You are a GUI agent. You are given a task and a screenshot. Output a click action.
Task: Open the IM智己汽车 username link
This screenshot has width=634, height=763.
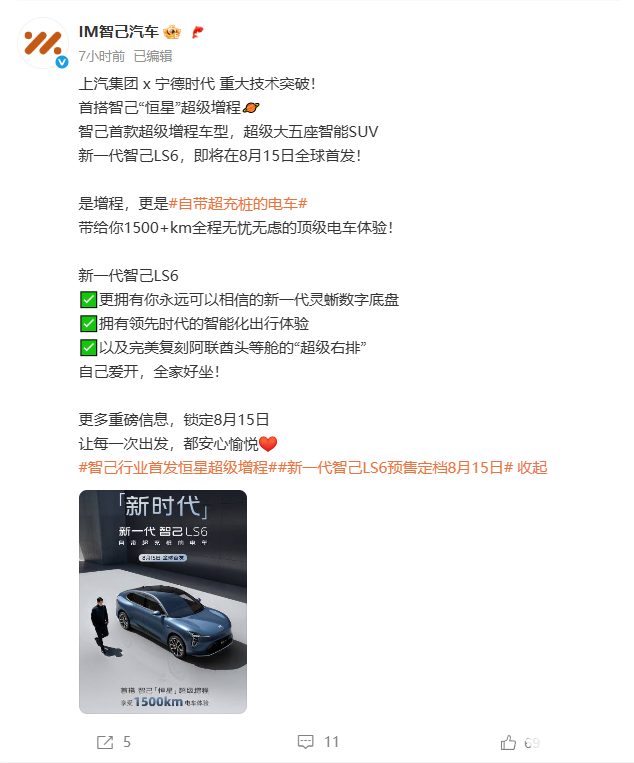[125, 32]
